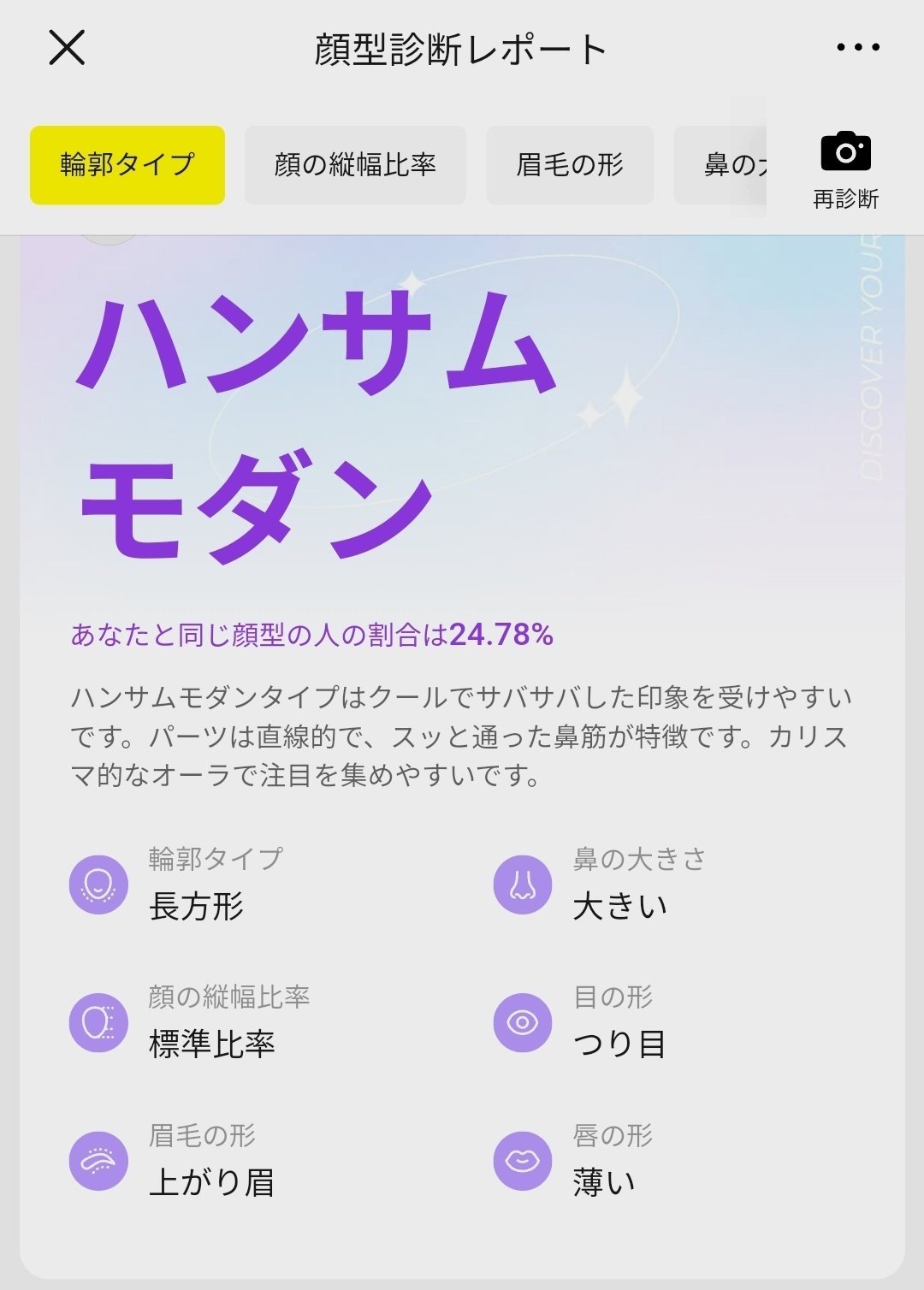Tap the 再診断 camera button
This screenshot has height=1290, width=924.
click(x=845, y=170)
